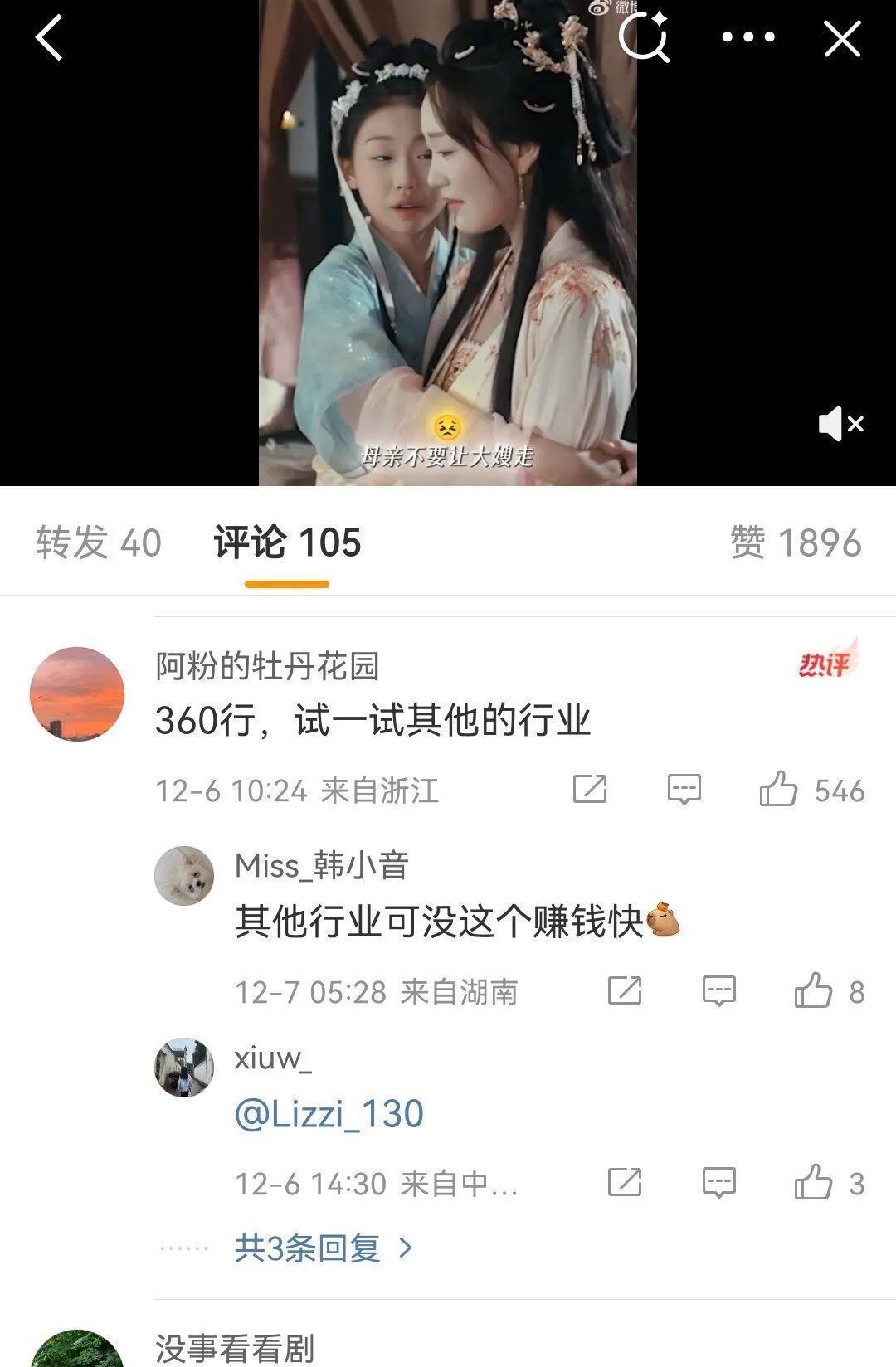Screen dimensions: 896x1367
Task: Like Miss_韩小音's reply
Action: click(x=813, y=990)
